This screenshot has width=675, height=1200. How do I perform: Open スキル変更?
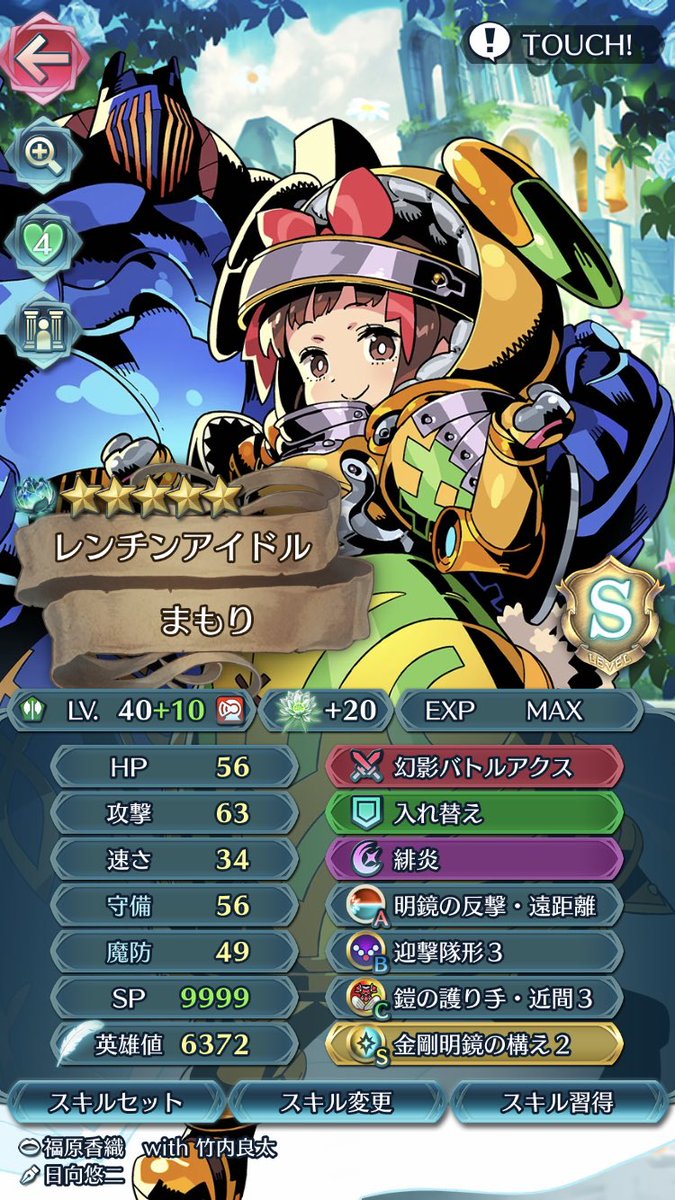(x=336, y=1102)
